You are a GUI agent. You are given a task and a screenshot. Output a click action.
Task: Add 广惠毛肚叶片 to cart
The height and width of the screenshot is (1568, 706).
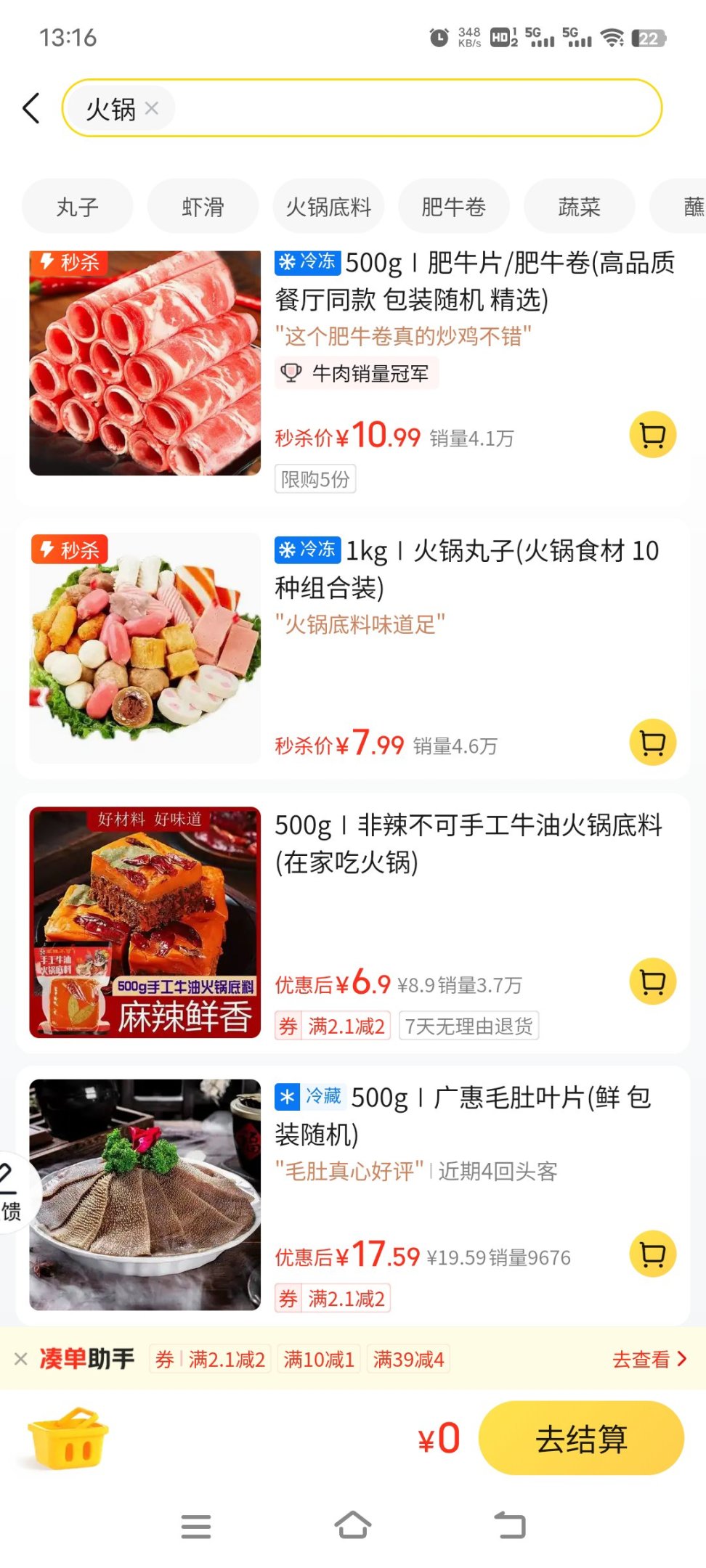[x=652, y=1254]
